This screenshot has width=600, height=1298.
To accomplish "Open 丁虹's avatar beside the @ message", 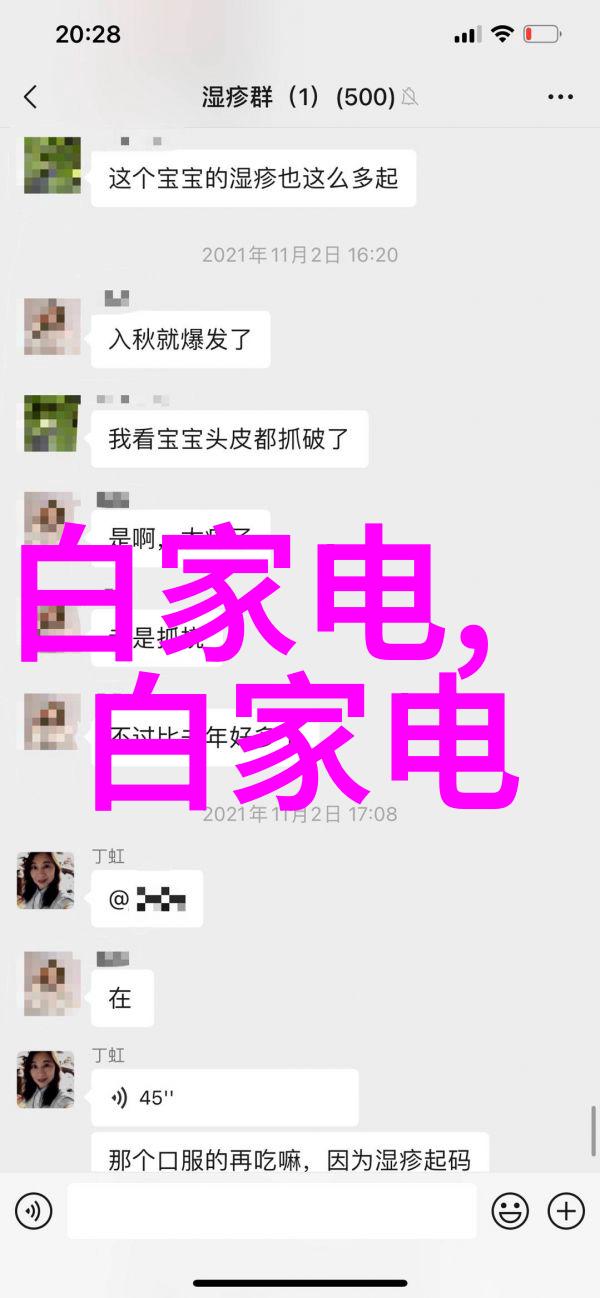I will pyautogui.click(x=46, y=880).
